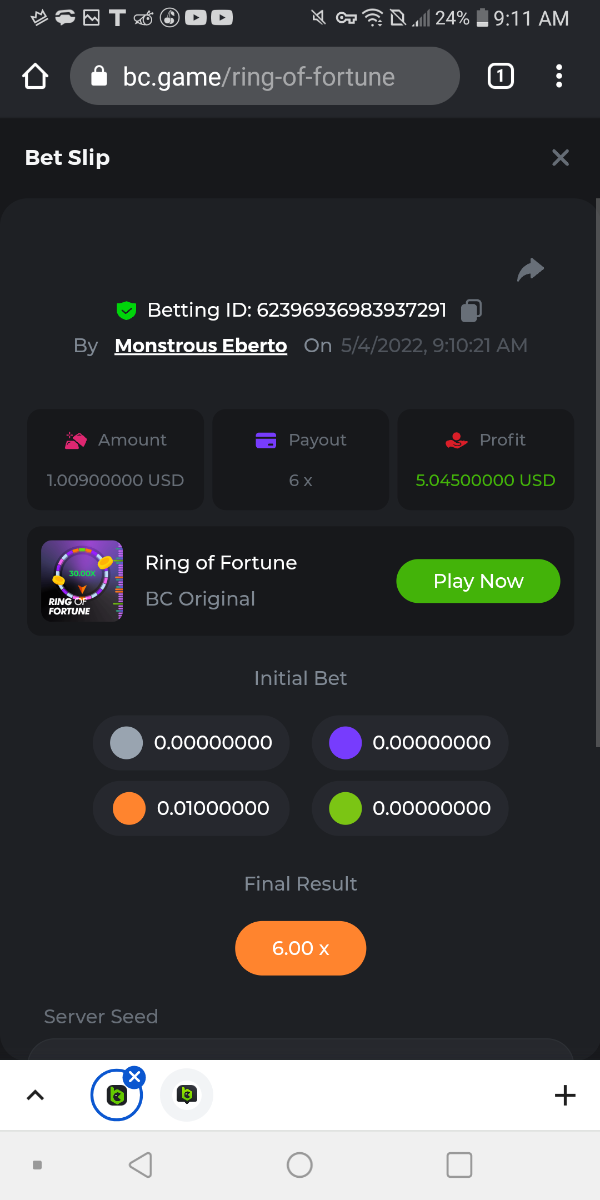This screenshot has height=1200, width=600.
Task: Go back with the system back button
Action: 141,1165
